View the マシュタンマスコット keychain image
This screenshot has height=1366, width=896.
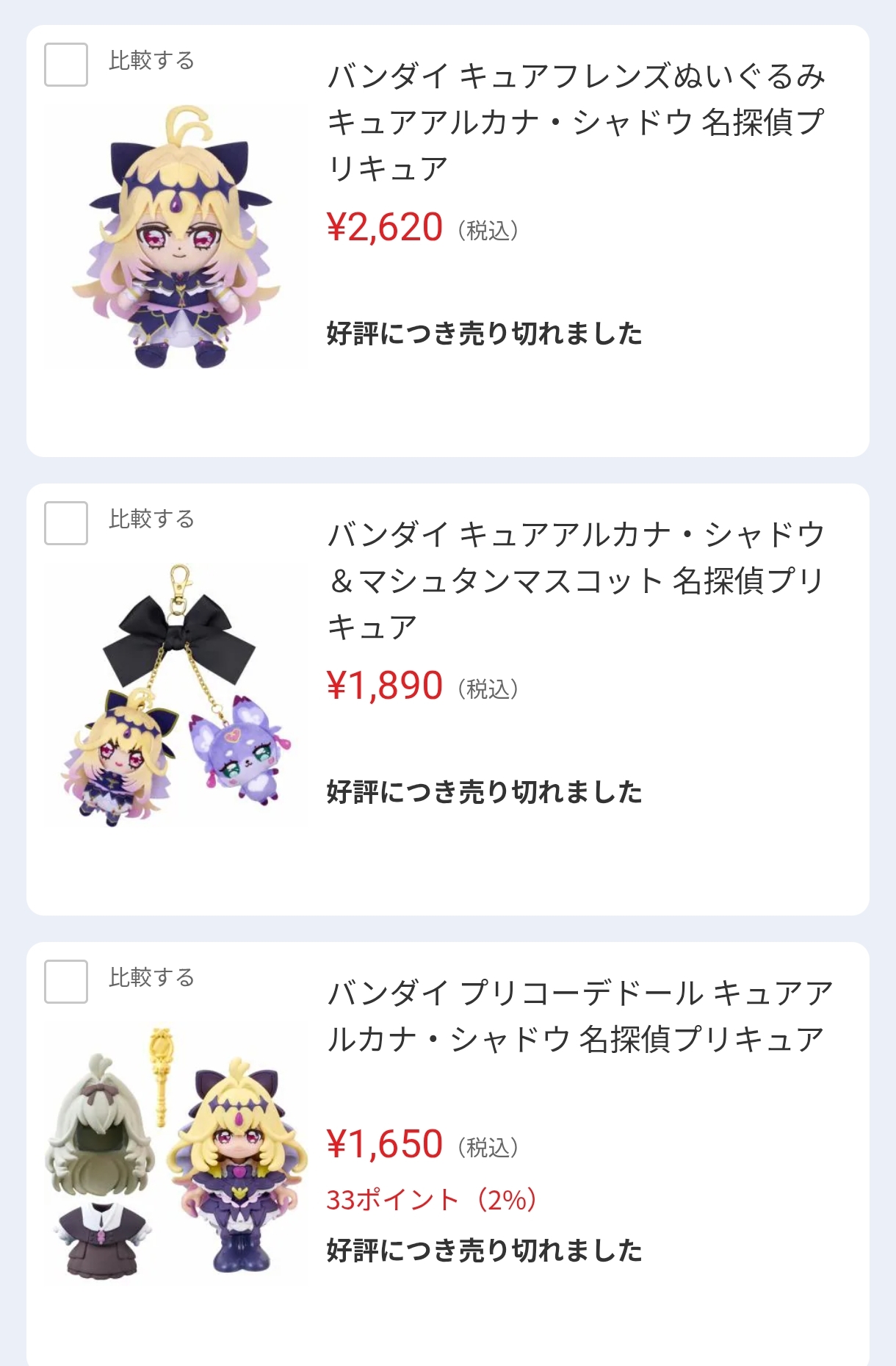(176, 696)
